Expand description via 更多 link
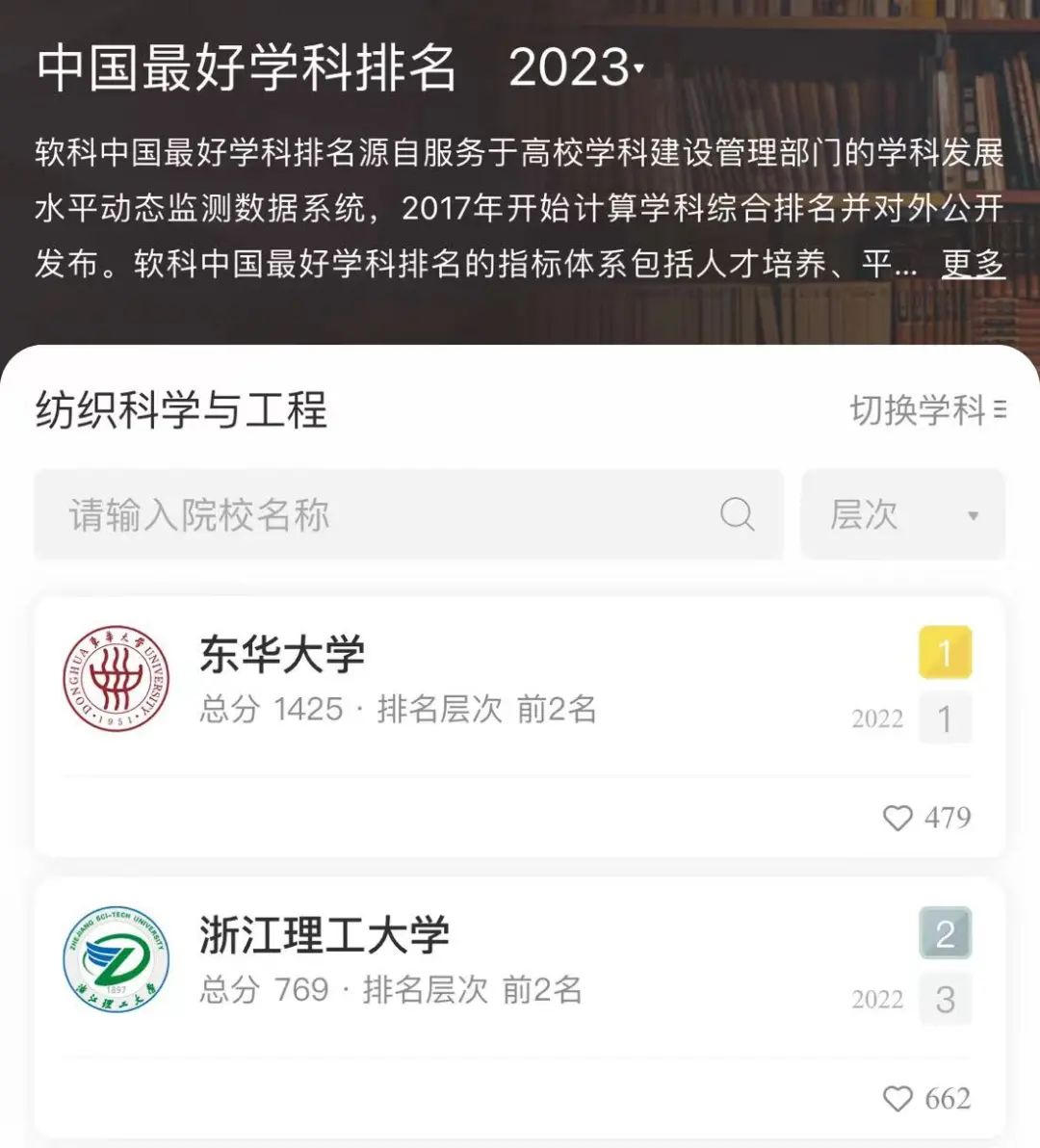 pos(973,263)
